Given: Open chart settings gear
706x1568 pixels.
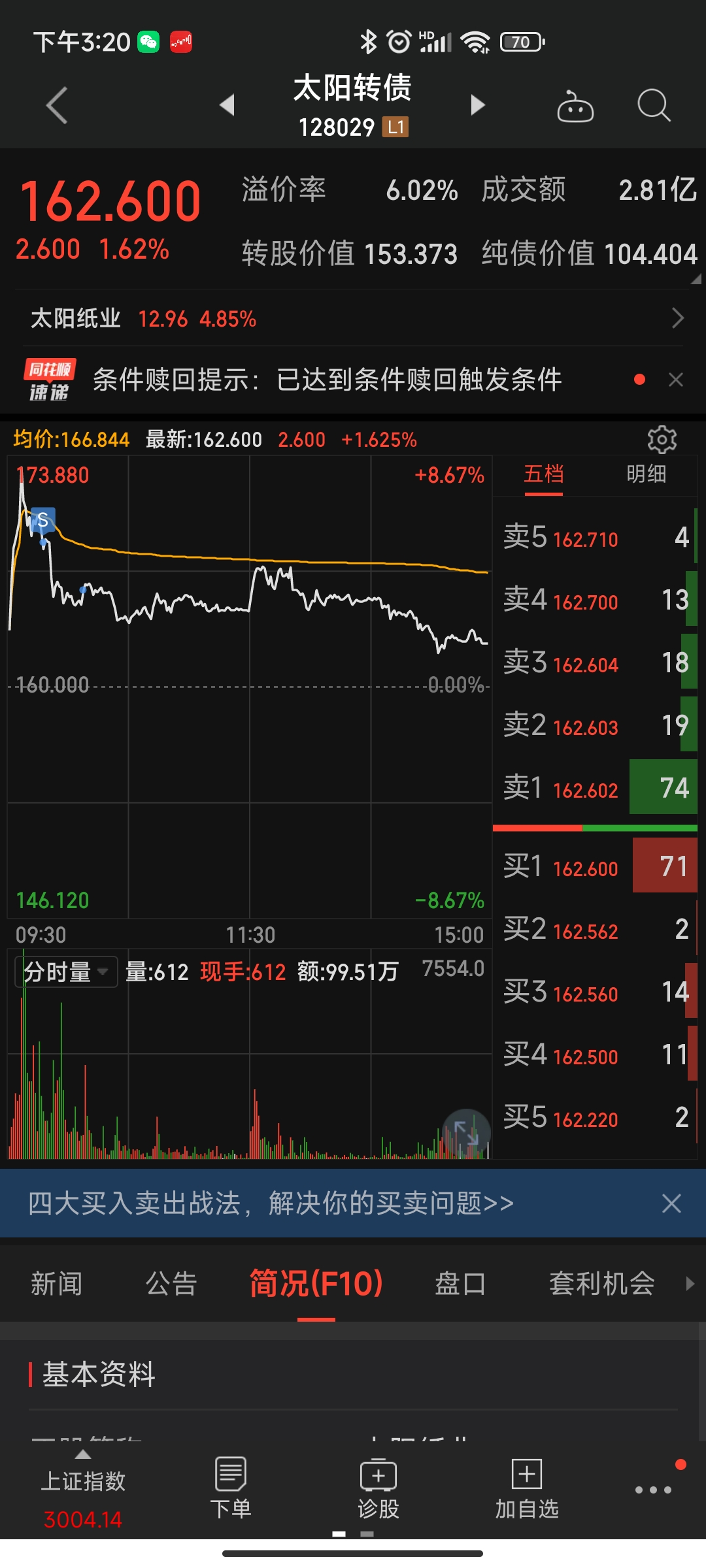Looking at the screenshot, I should (662, 440).
